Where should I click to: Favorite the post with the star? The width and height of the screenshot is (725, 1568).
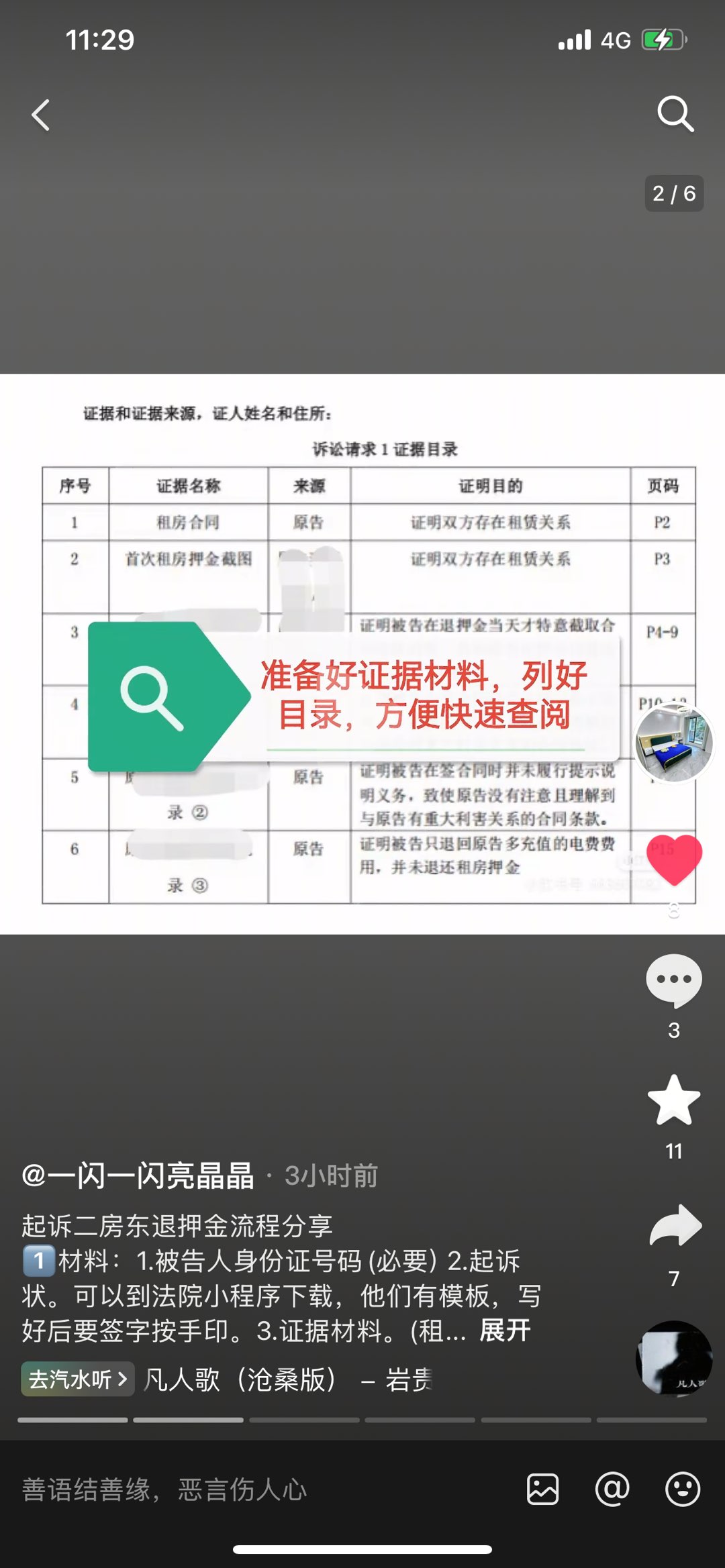pos(674,1101)
